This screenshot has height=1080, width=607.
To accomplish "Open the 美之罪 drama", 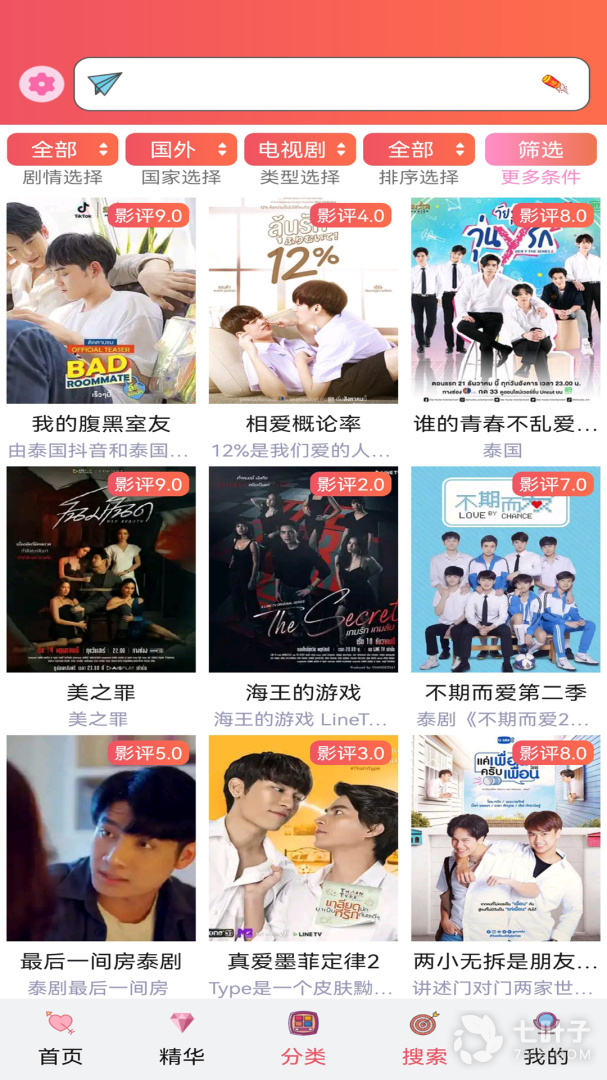I will click(101, 569).
